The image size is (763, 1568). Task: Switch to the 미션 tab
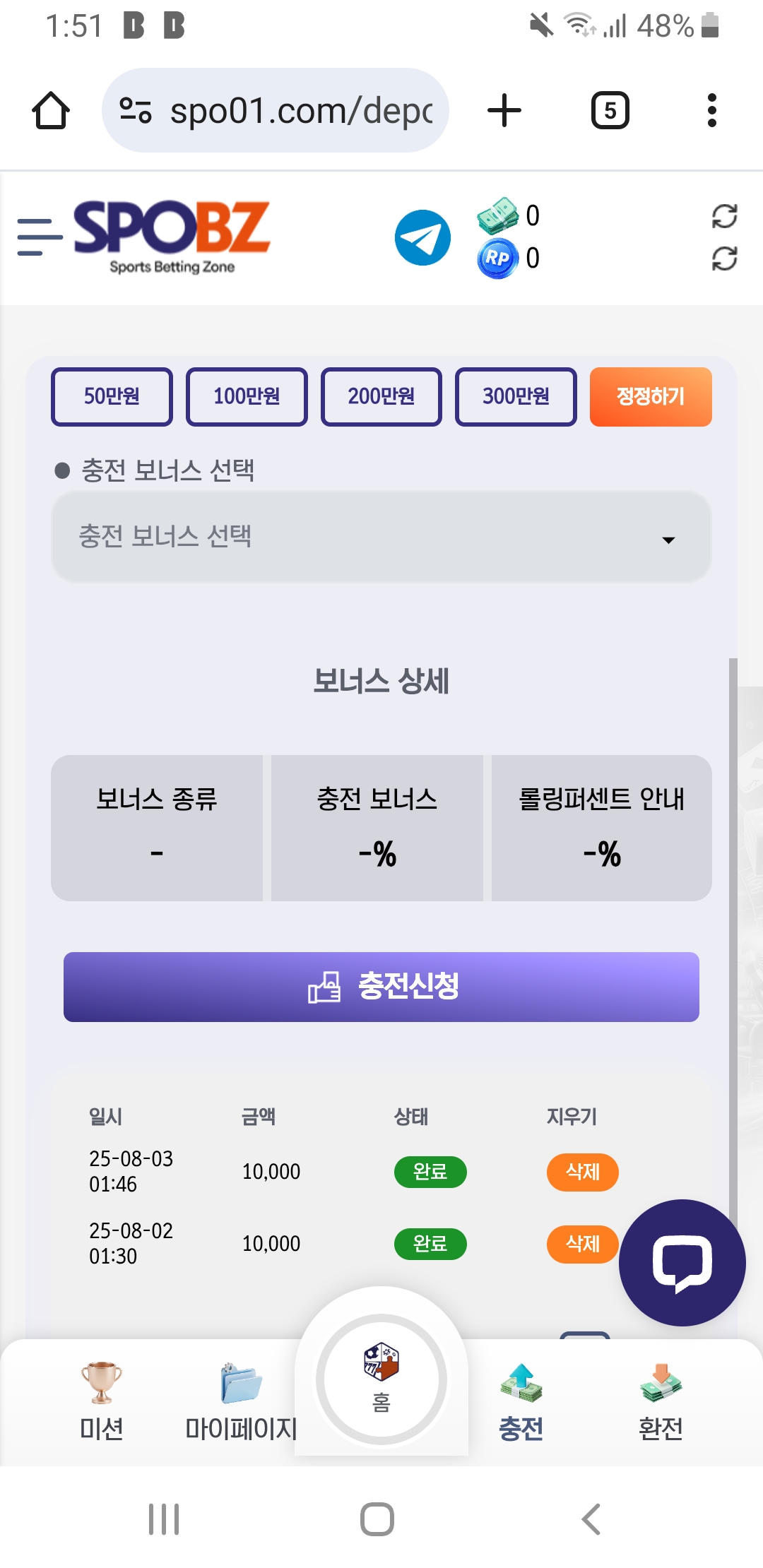102,1401
